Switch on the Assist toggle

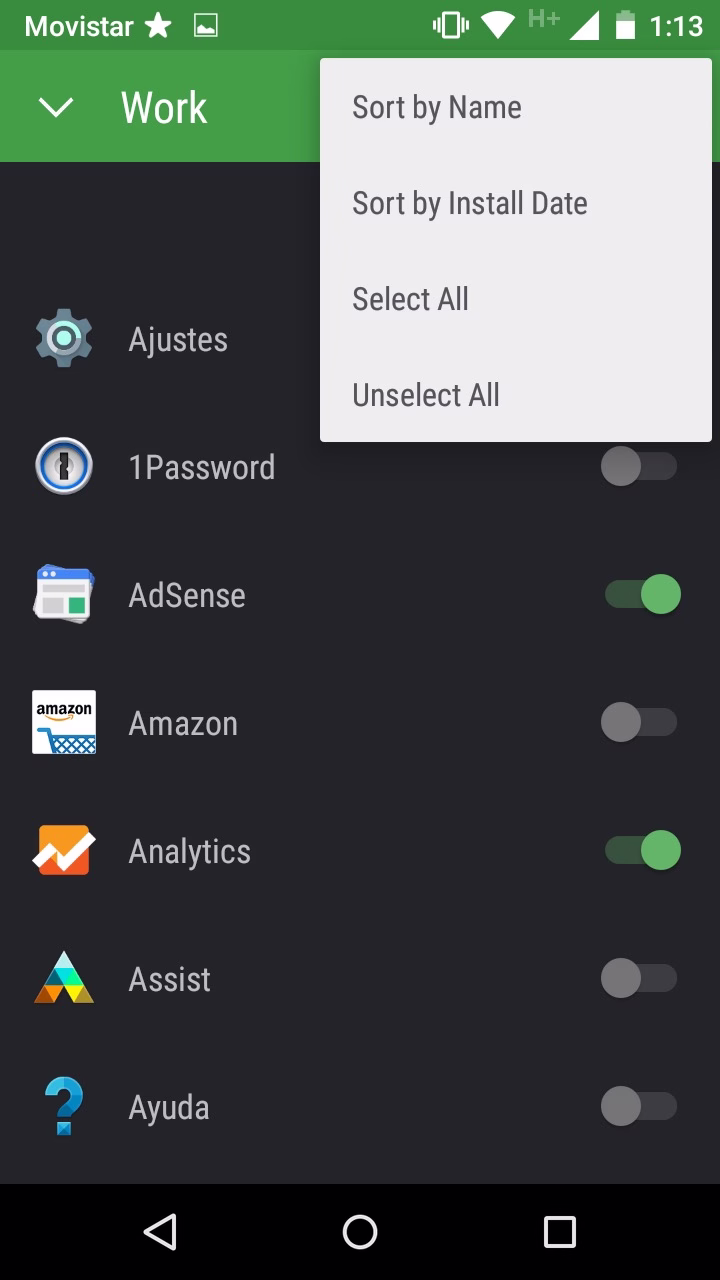tap(640, 979)
